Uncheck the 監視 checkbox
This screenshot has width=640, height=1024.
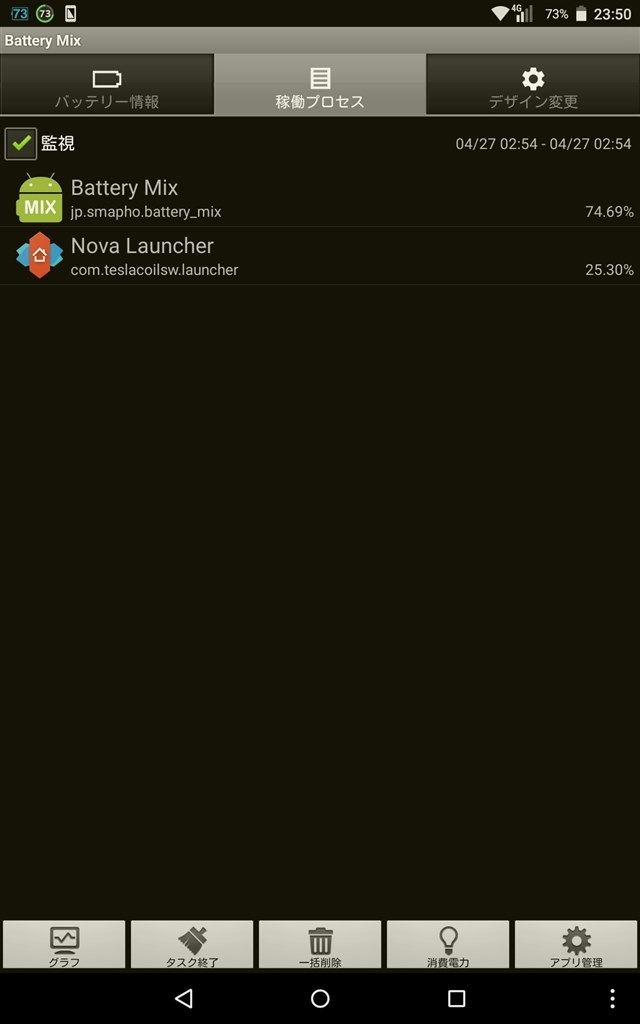pyautogui.click(x=20, y=143)
